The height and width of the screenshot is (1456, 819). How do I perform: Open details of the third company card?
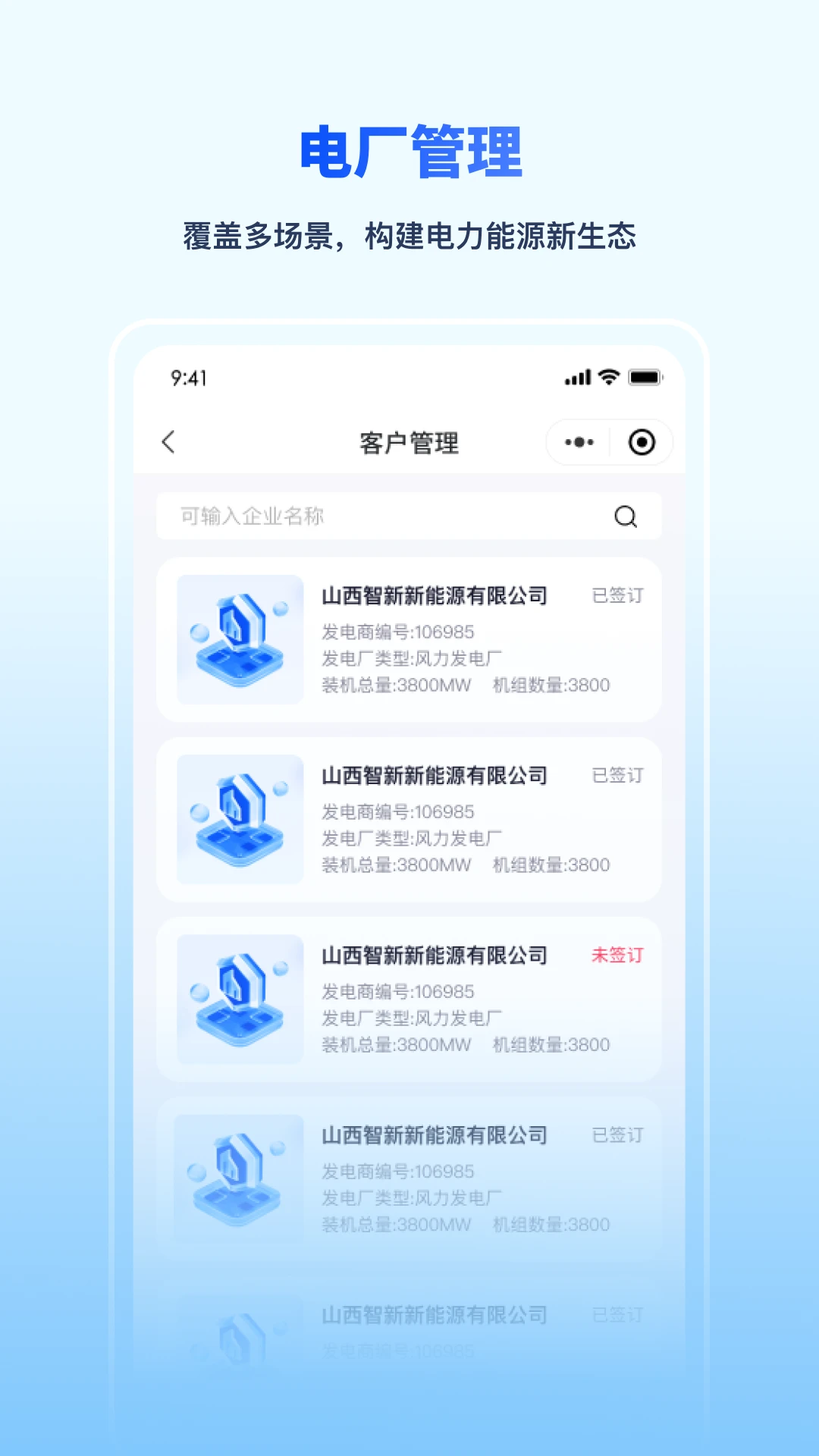(409, 999)
